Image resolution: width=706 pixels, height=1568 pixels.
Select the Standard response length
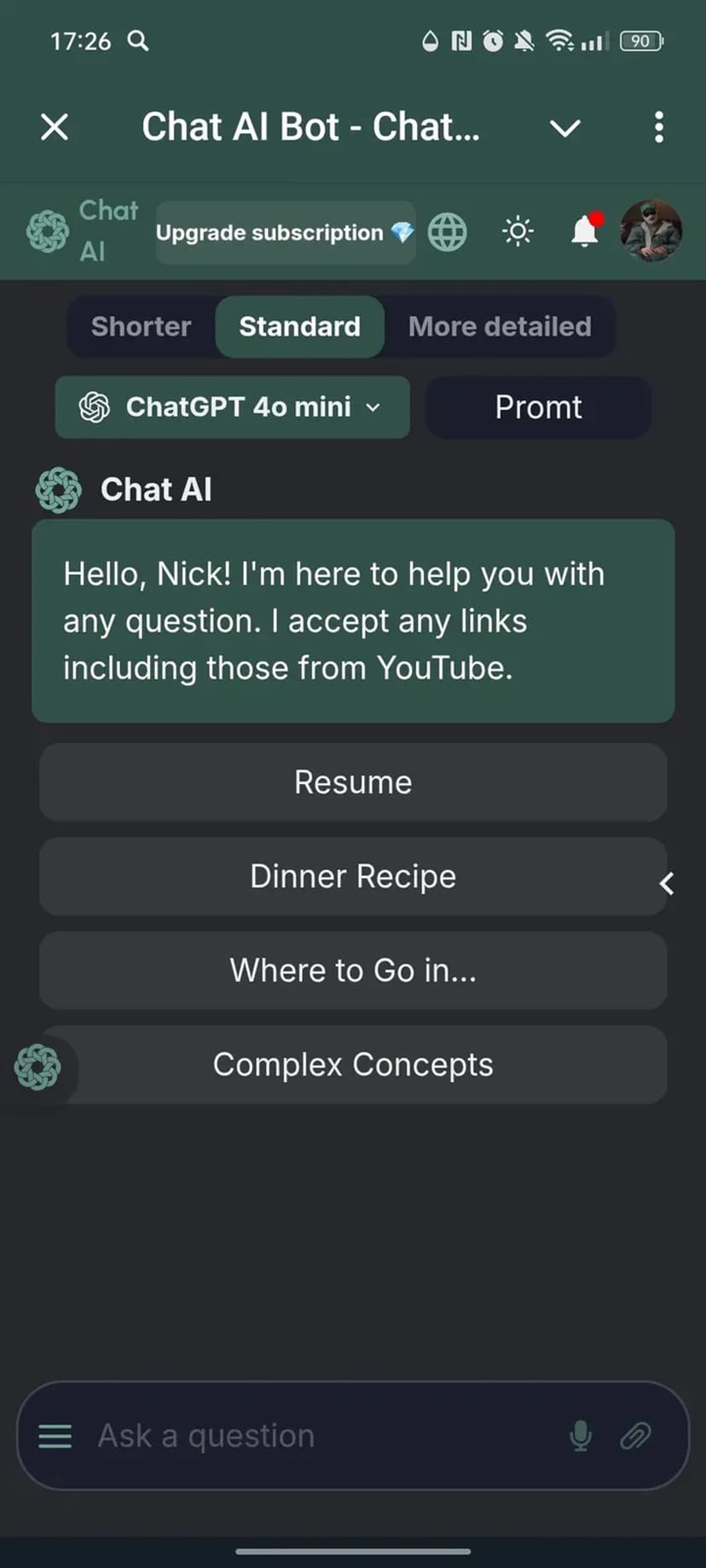point(299,326)
